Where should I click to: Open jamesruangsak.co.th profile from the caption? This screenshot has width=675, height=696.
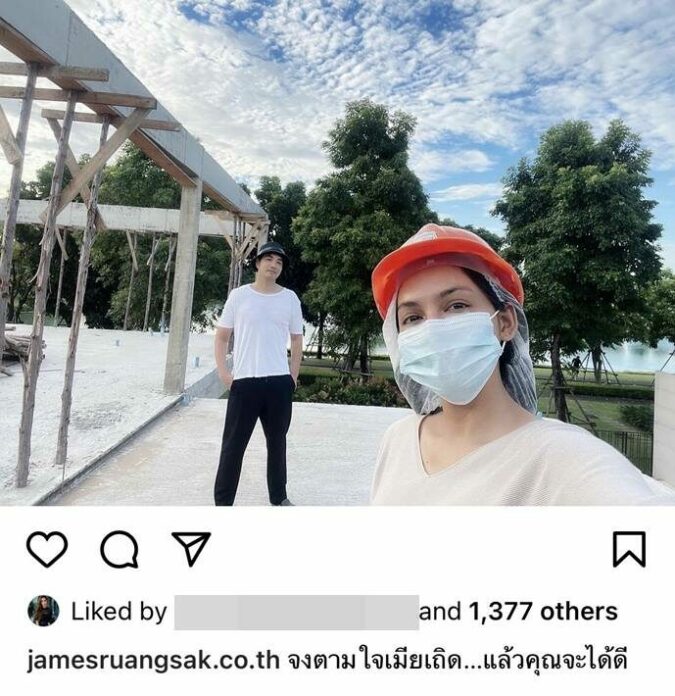coord(153,661)
